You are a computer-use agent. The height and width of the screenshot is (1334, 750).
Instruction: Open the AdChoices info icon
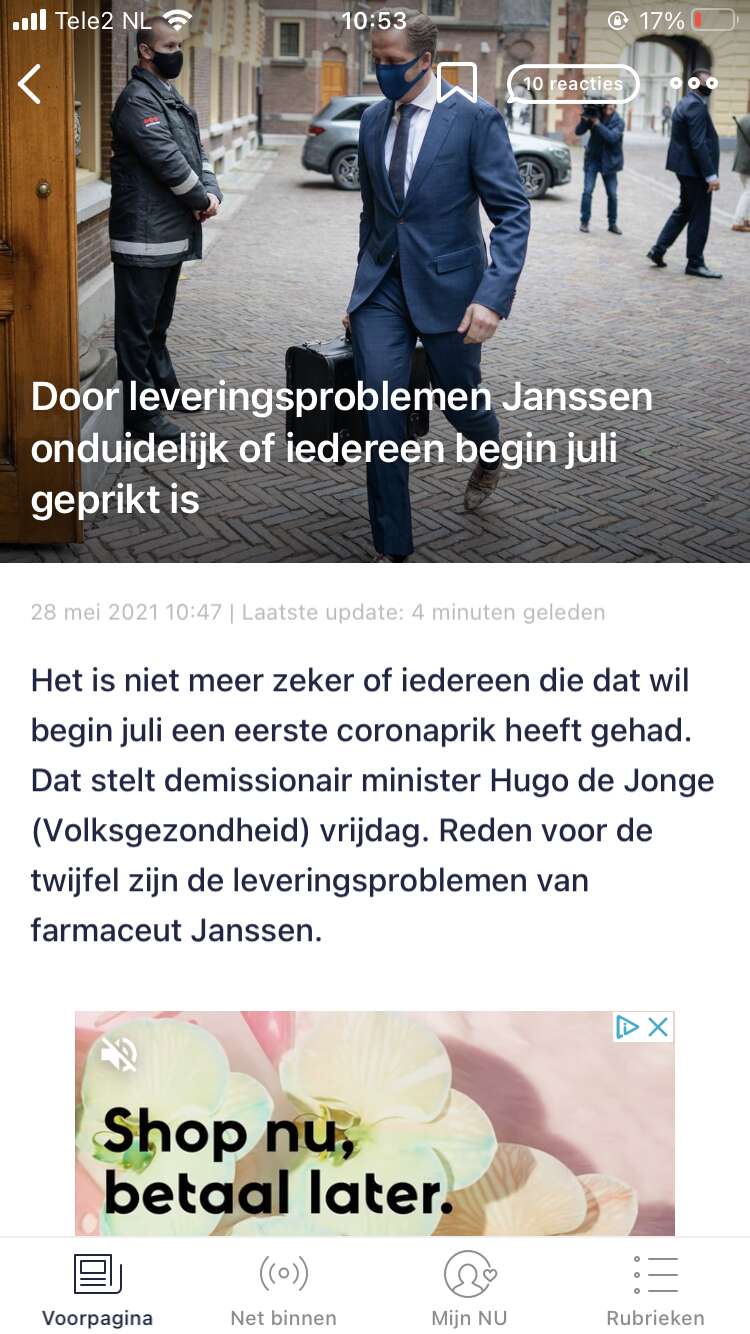(628, 1027)
